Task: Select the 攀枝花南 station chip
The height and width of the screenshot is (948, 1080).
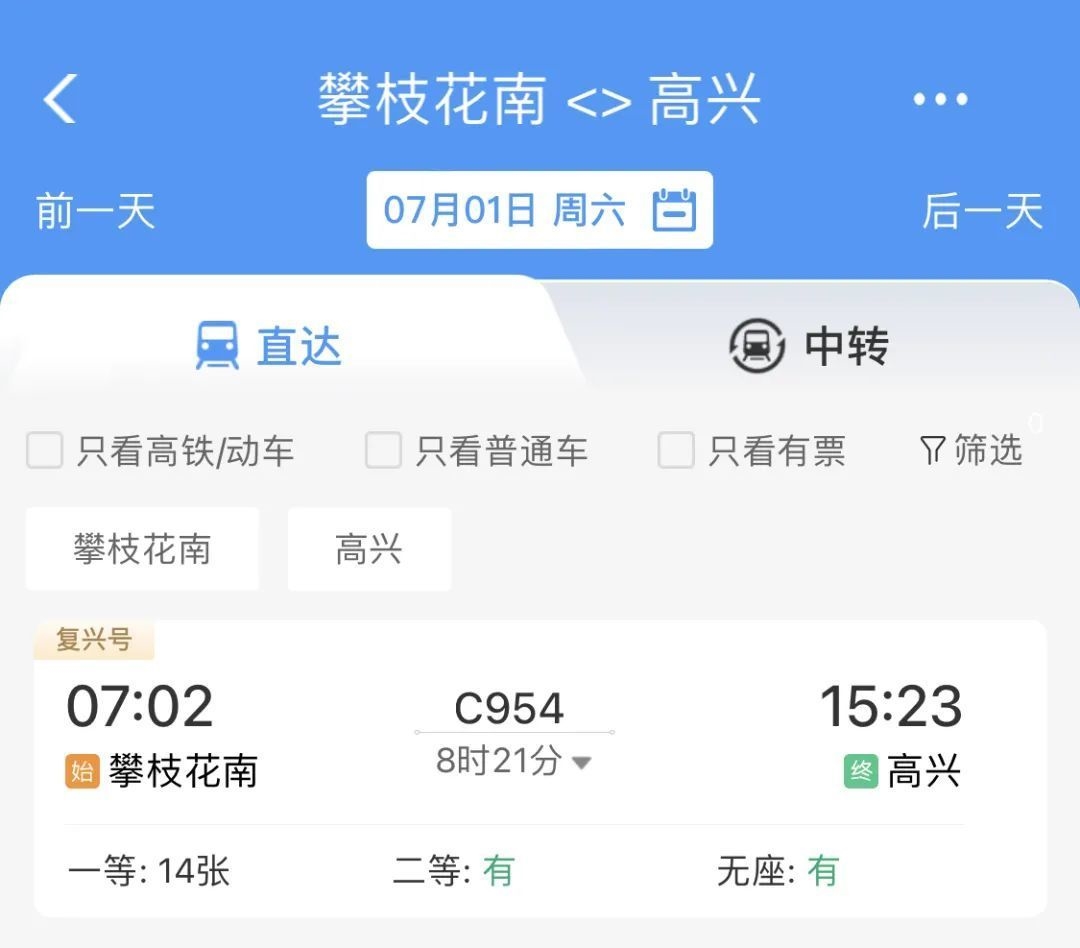Action: pos(142,549)
